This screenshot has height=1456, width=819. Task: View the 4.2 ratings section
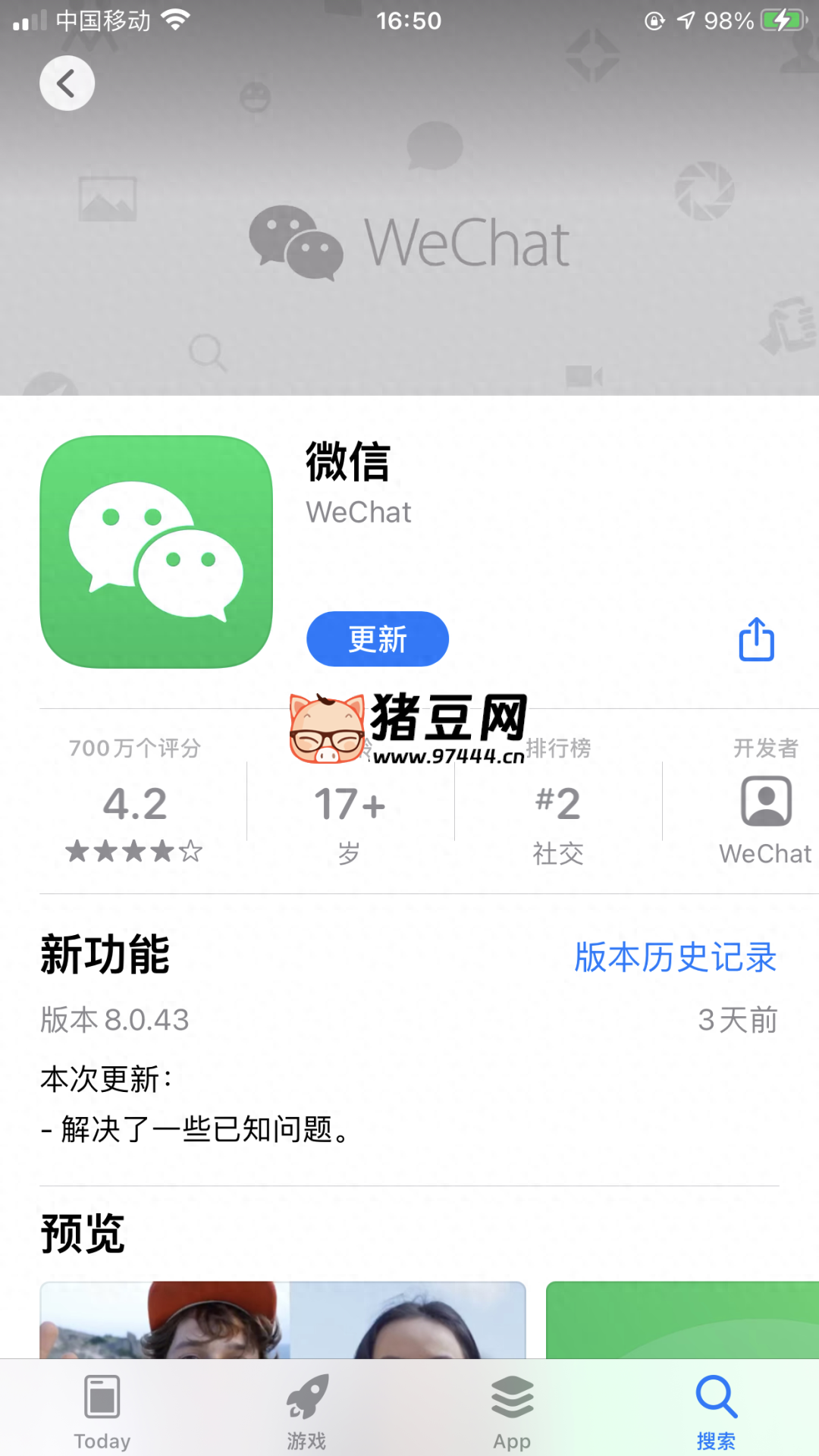pyautogui.click(x=135, y=804)
